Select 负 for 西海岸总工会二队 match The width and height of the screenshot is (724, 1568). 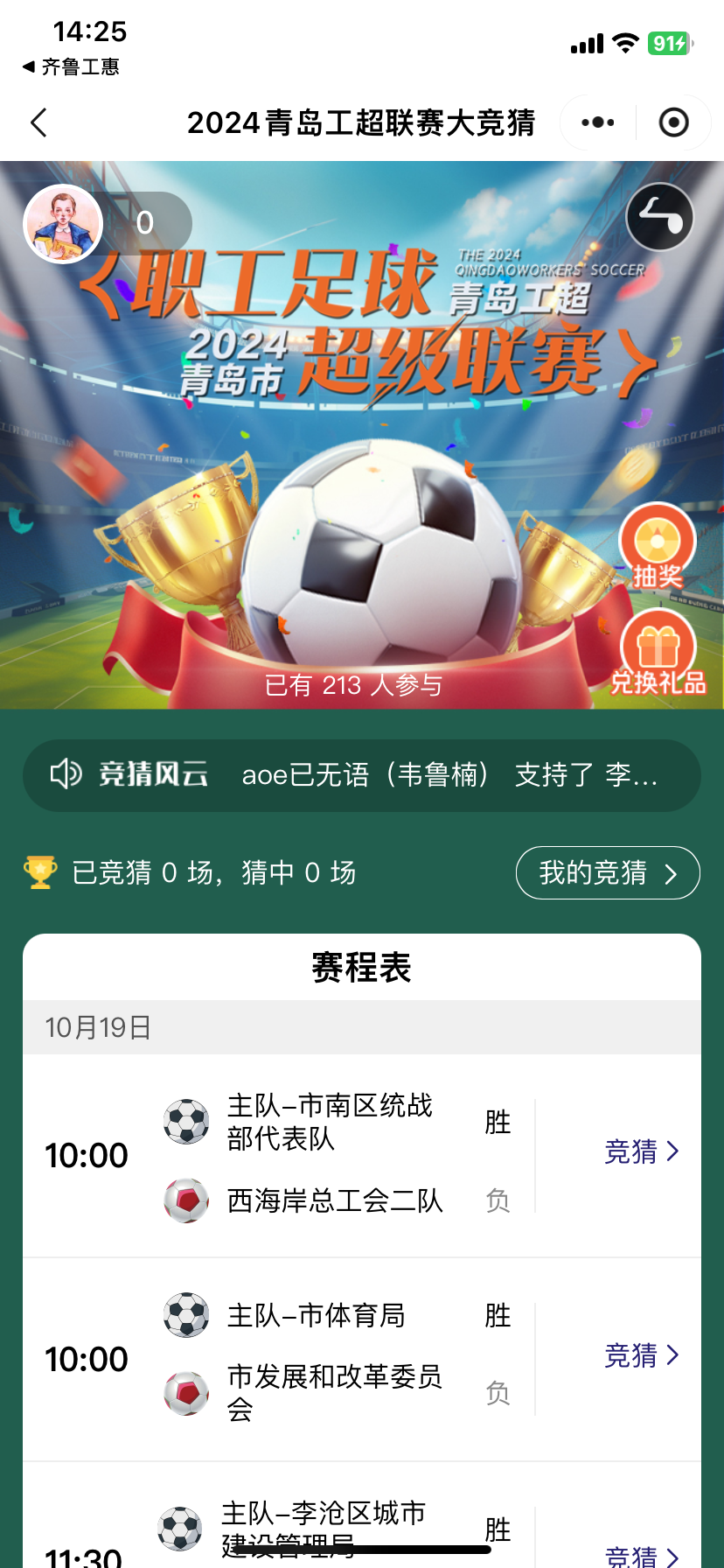click(x=498, y=1200)
